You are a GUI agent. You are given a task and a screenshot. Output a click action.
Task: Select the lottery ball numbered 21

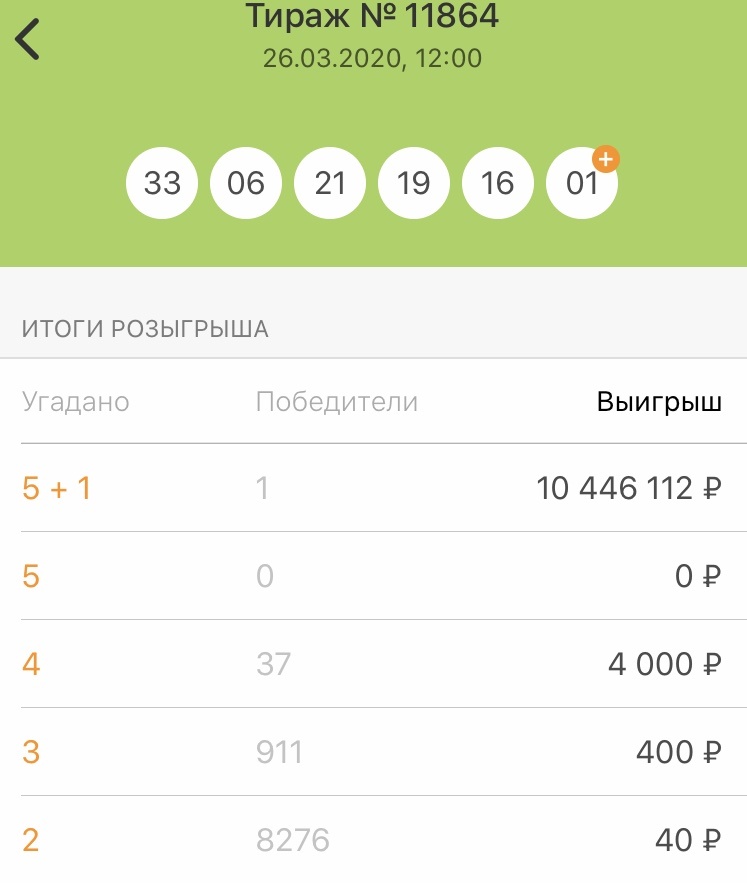tap(330, 182)
